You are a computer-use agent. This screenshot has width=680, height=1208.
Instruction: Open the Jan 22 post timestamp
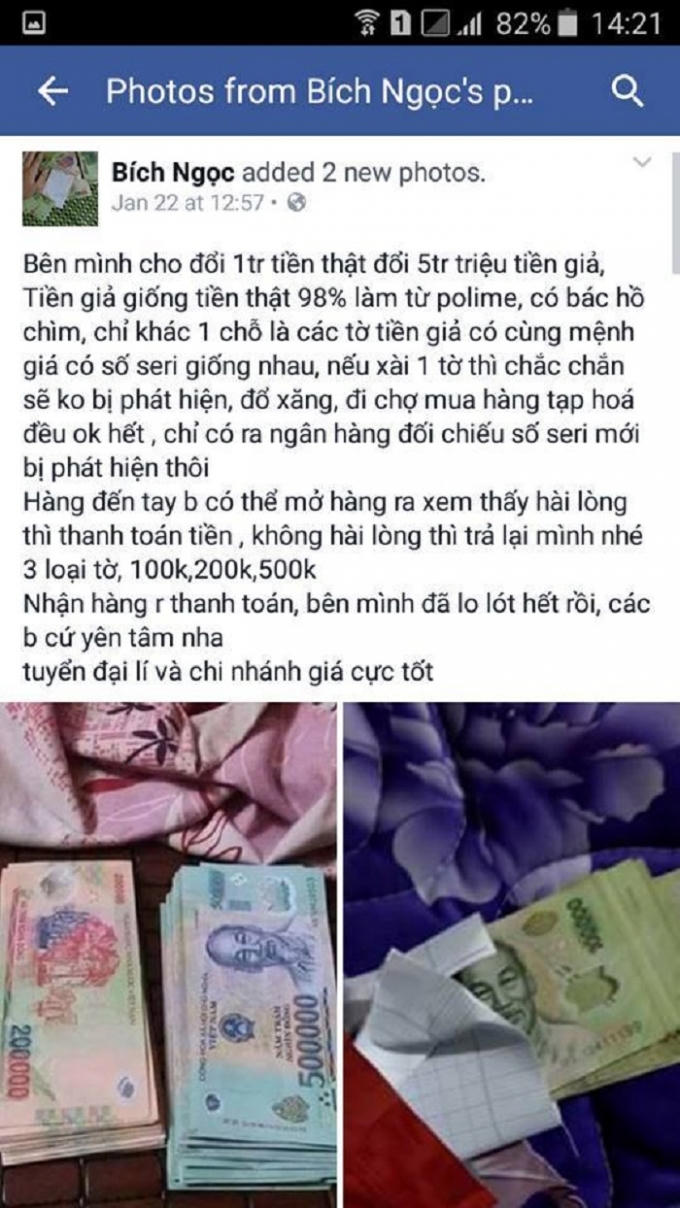(187, 203)
